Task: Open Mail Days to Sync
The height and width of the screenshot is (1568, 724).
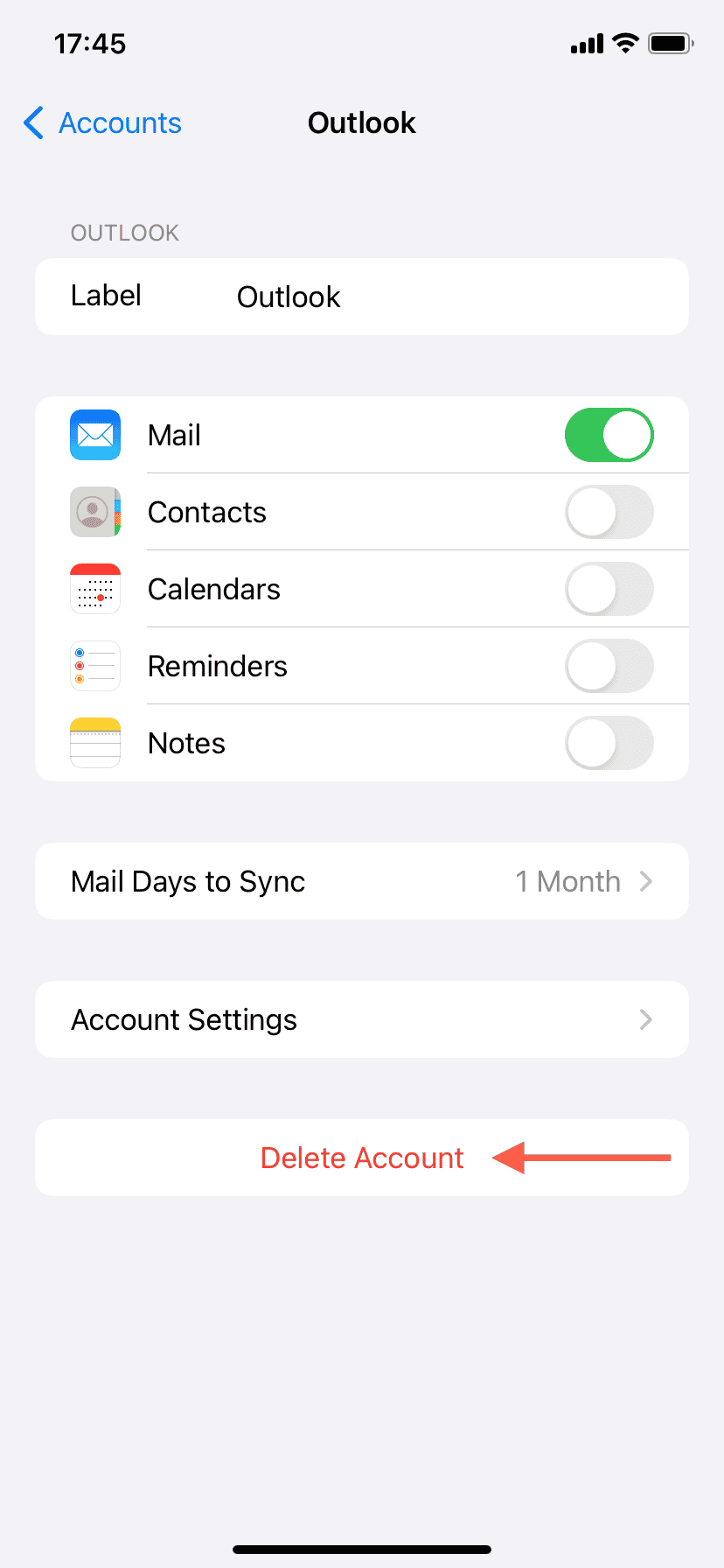Action: [362, 881]
